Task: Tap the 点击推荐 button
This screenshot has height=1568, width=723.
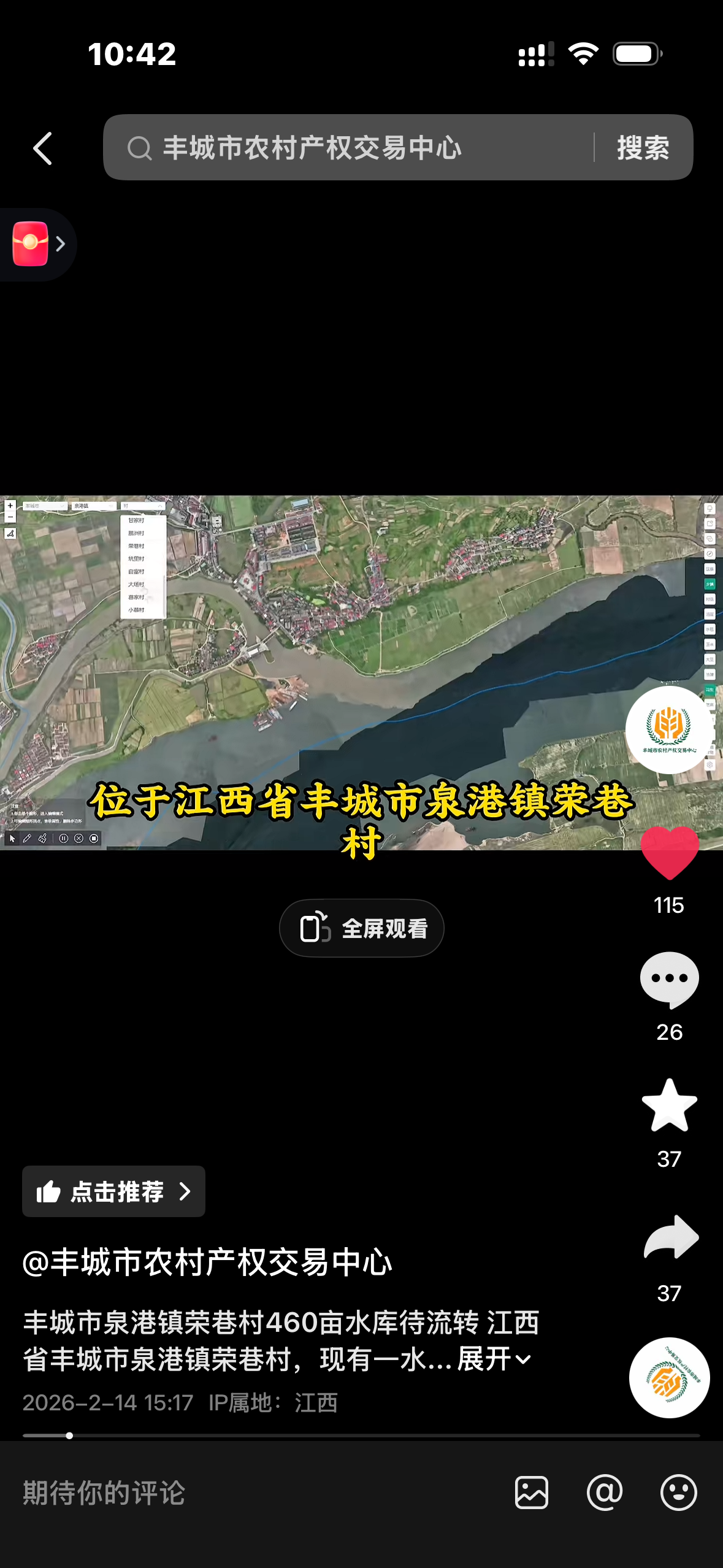Action: tap(113, 1191)
